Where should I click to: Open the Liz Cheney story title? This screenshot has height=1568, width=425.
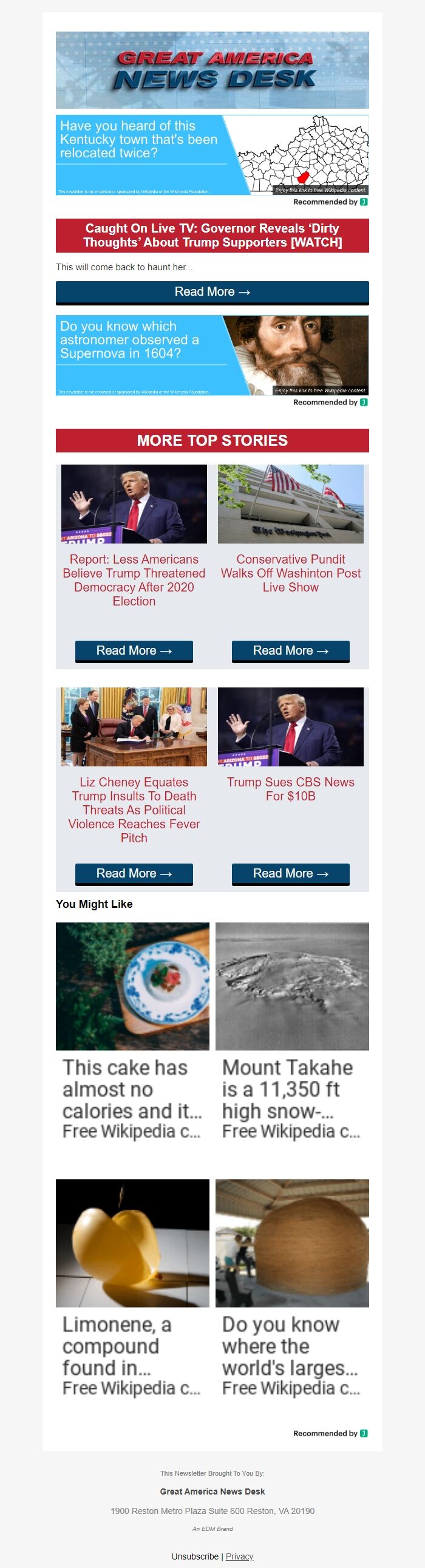(x=134, y=810)
